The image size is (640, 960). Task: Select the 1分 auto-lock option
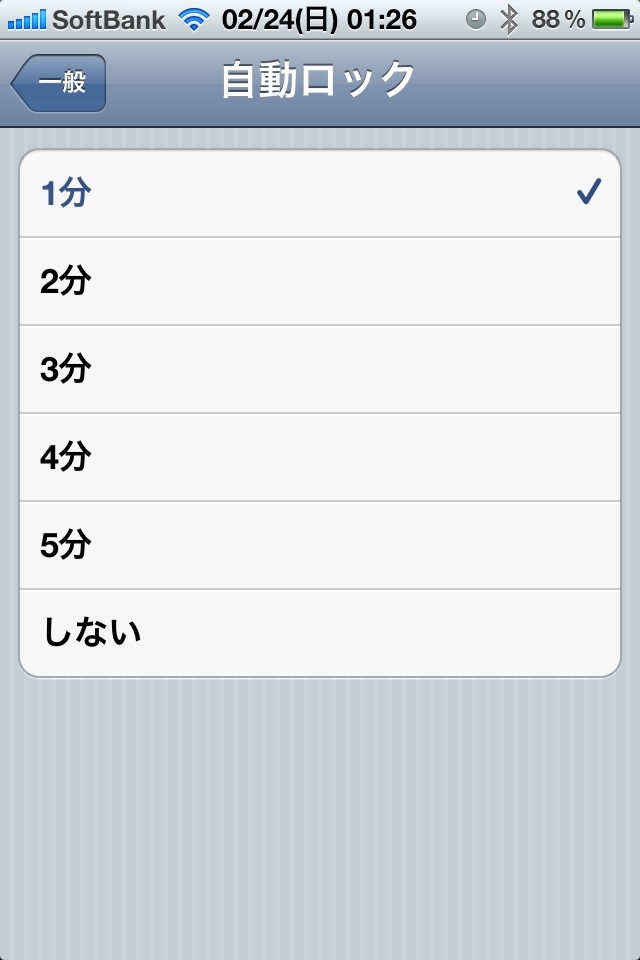click(320, 194)
